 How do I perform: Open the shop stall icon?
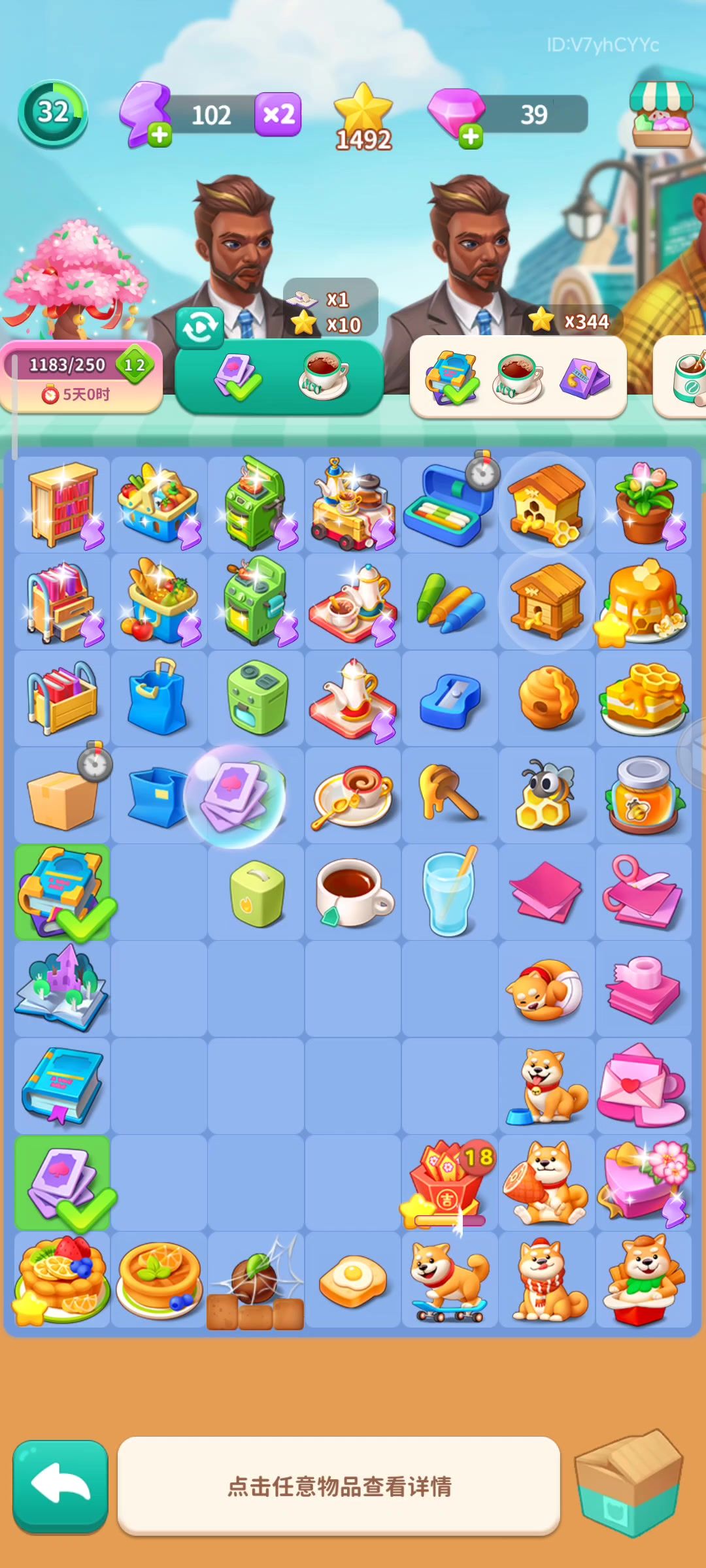(661, 114)
